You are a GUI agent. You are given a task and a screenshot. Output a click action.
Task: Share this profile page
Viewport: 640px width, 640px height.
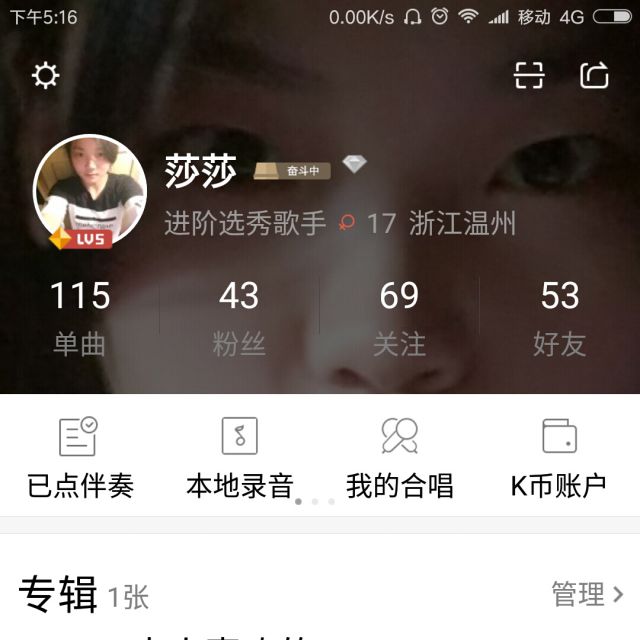(x=594, y=76)
